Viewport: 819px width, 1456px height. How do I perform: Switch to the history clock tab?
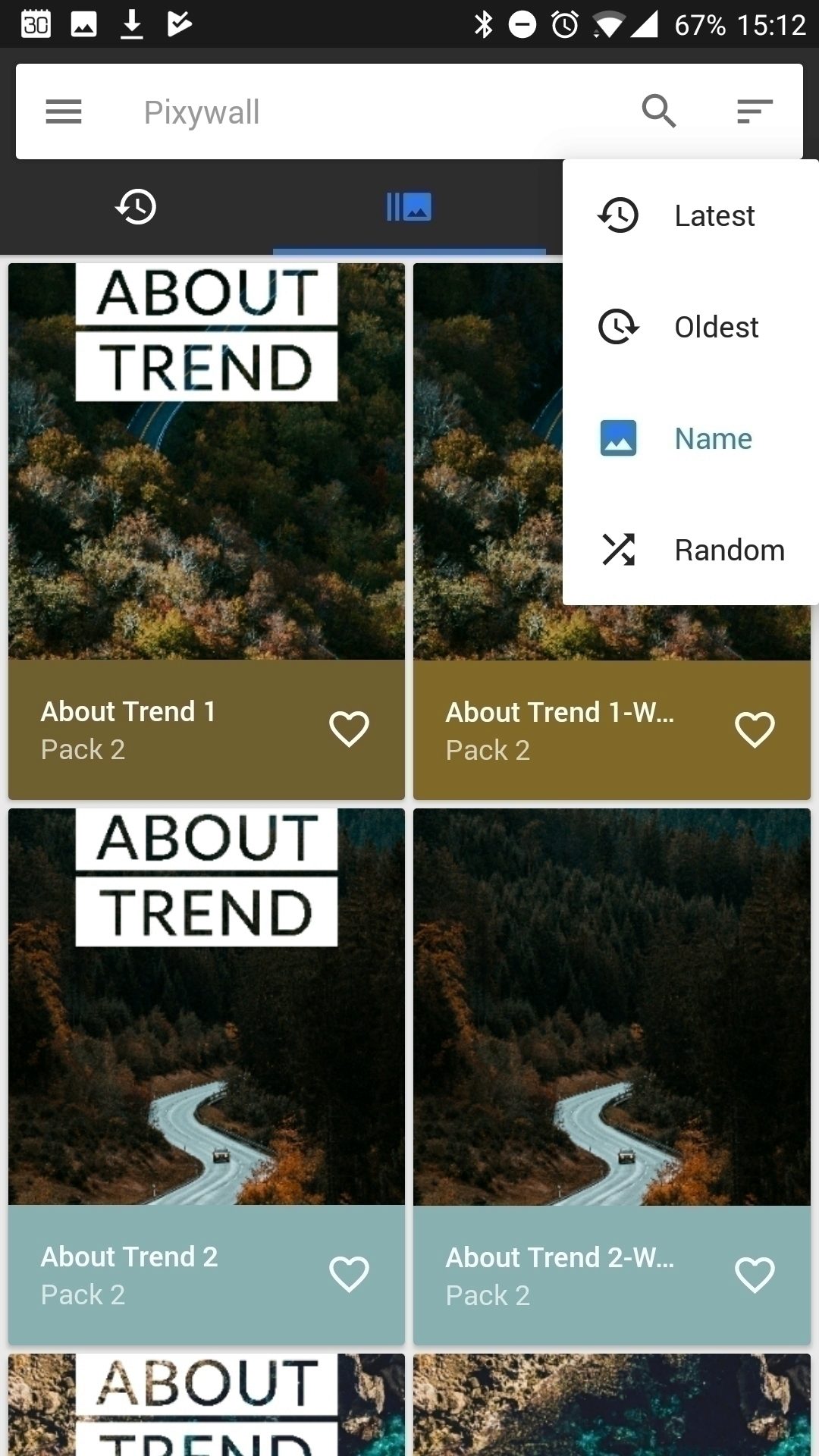tap(136, 206)
